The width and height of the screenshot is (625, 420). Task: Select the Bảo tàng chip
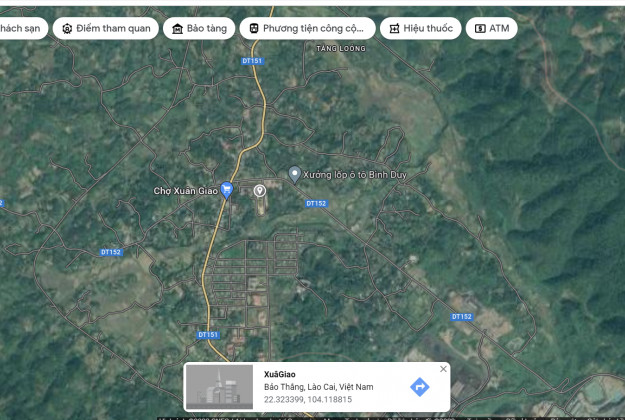[199, 28]
